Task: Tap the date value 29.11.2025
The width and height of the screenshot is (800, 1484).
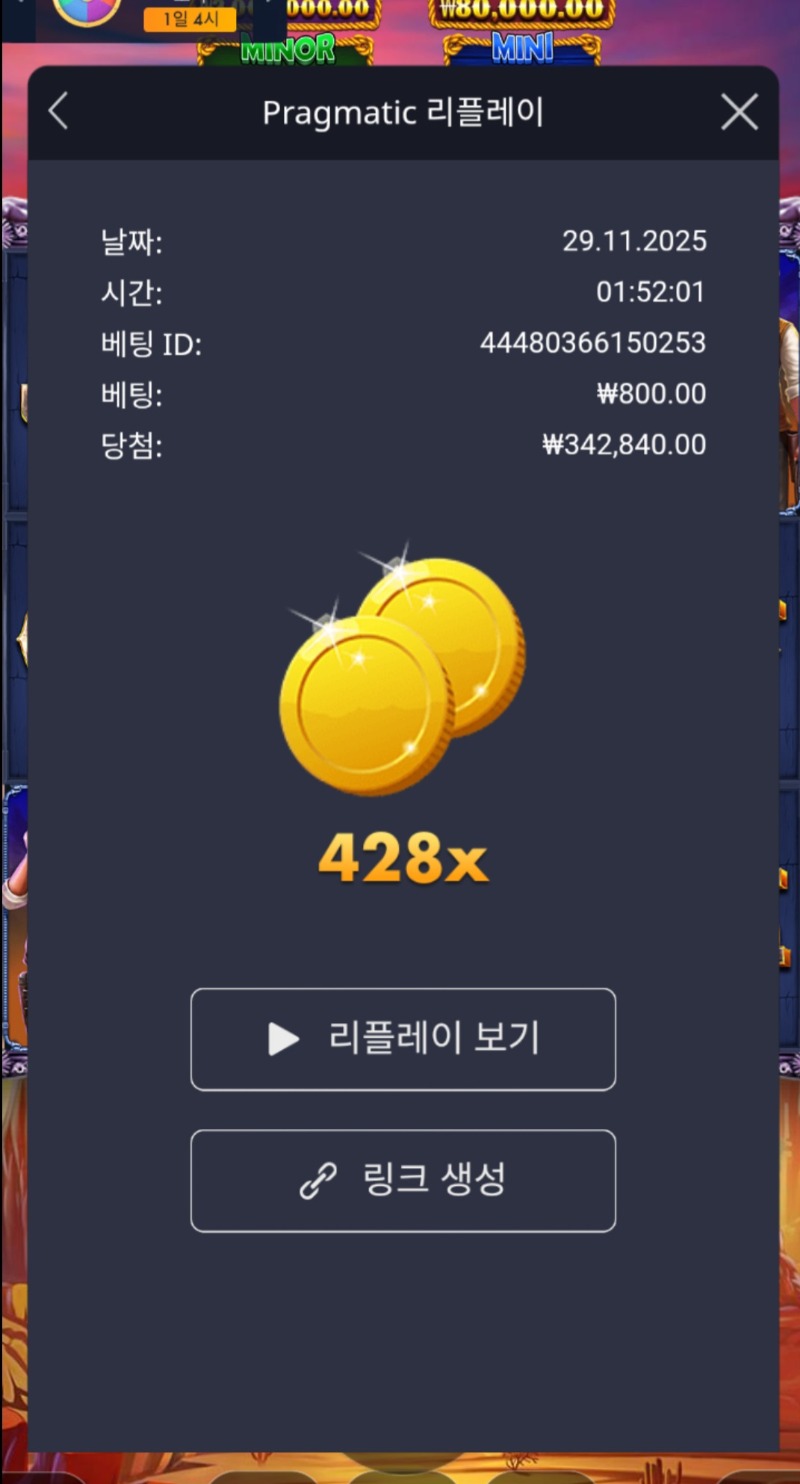Action: coord(634,241)
